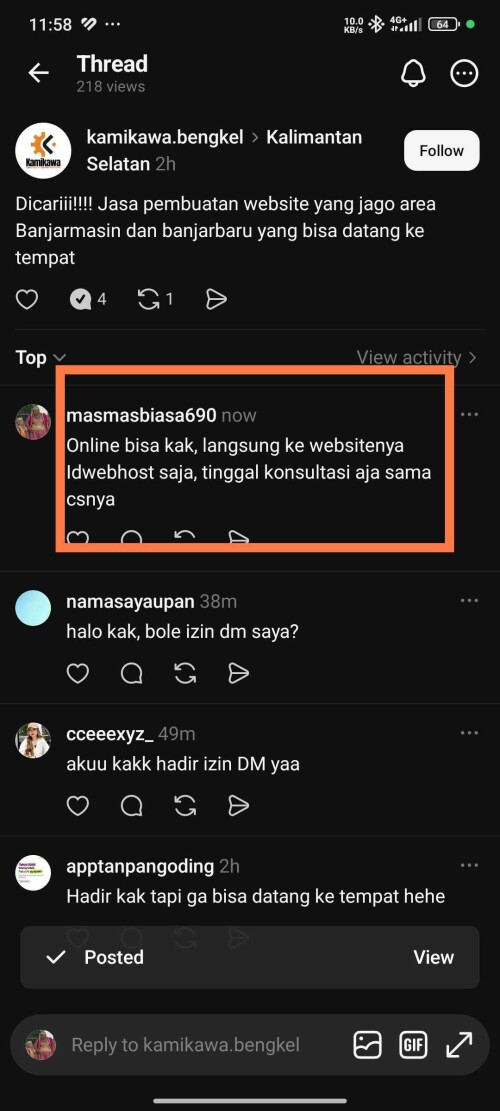
Task: Repost cceeexyz_'s reply
Action: (185, 806)
